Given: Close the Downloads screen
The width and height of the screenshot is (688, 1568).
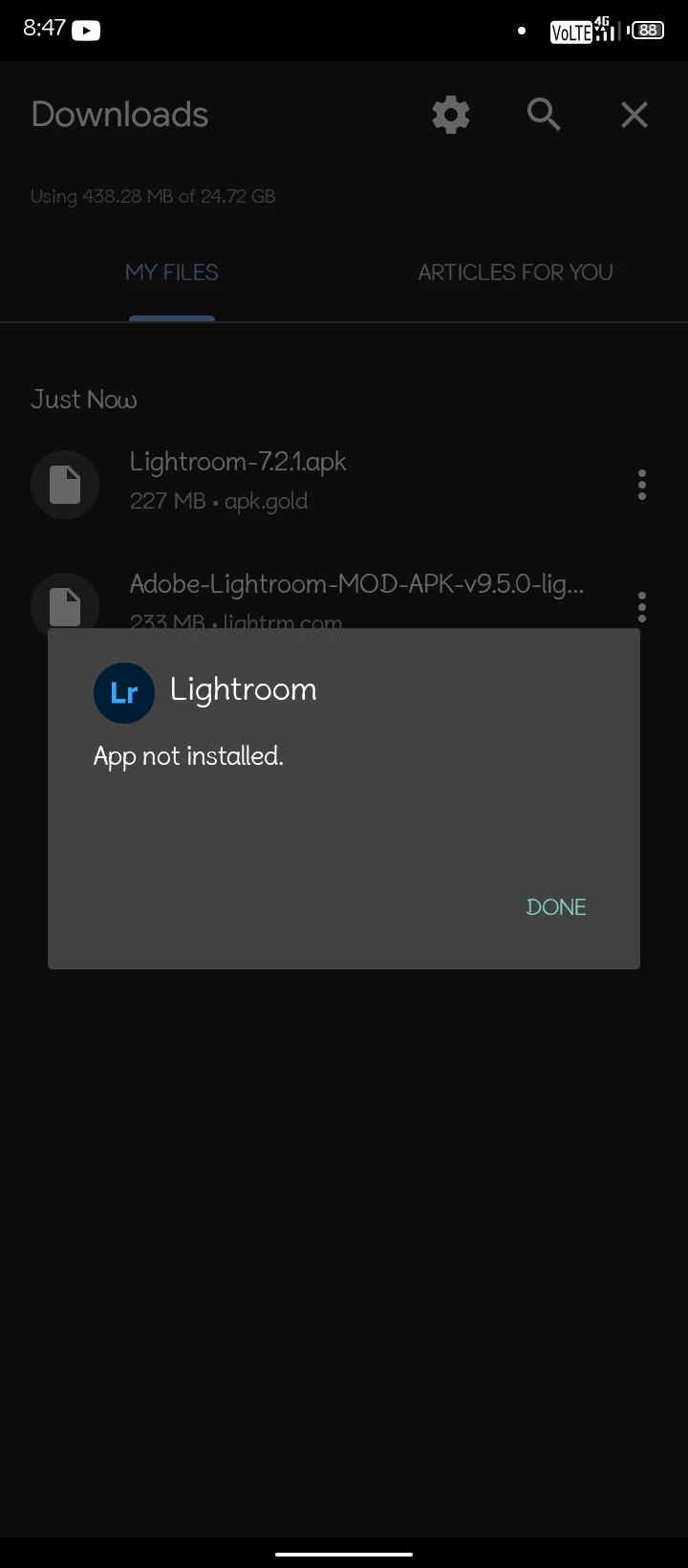Looking at the screenshot, I should (634, 116).
